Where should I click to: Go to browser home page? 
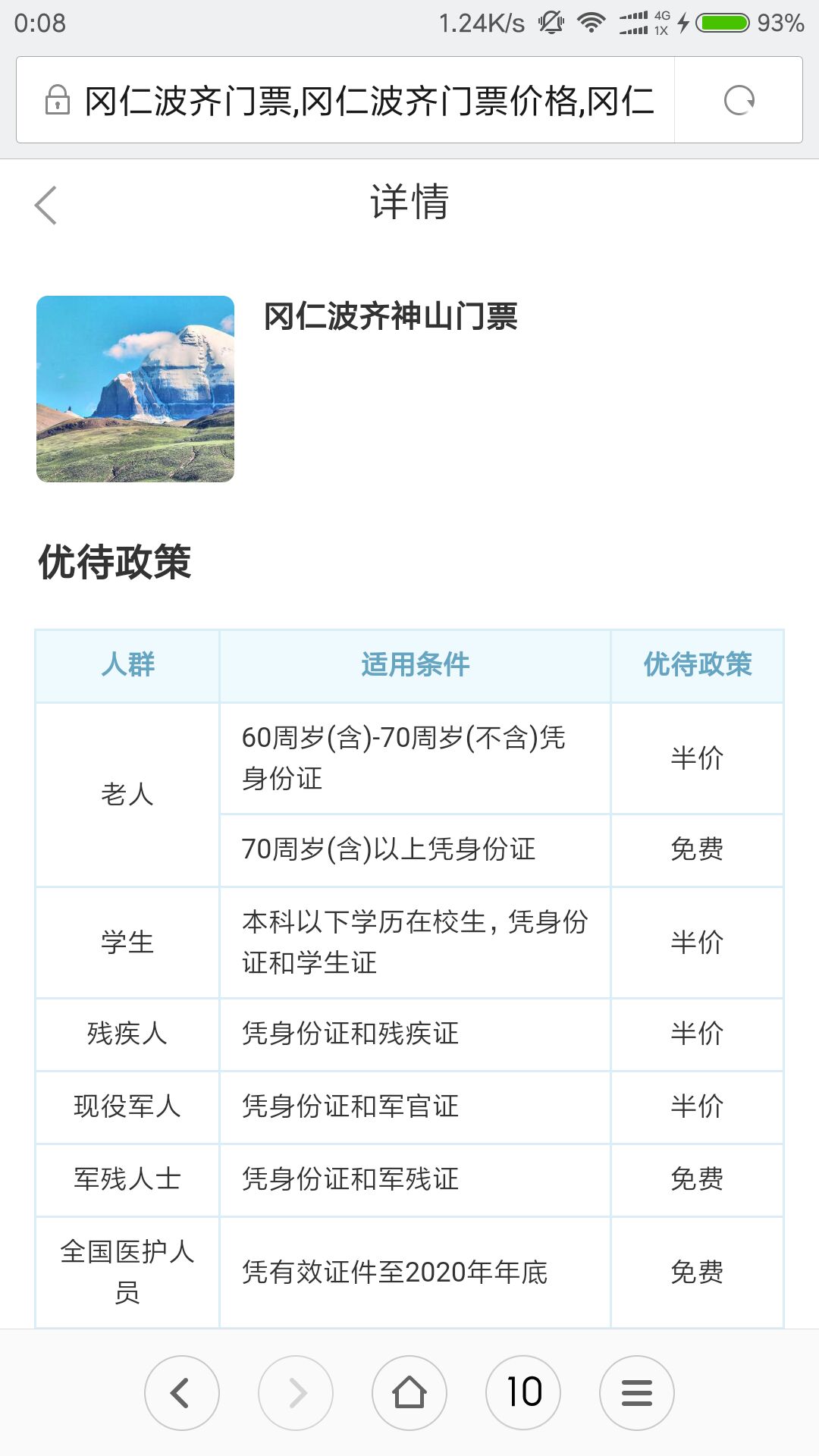[x=409, y=1393]
